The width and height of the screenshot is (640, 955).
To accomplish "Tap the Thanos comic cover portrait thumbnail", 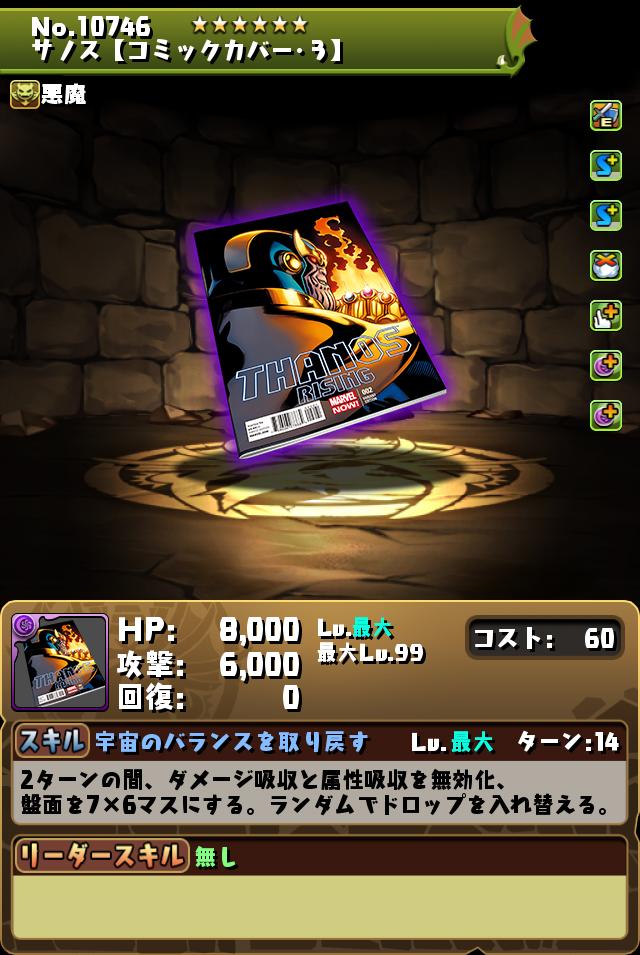I will click(x=60, y=662).
